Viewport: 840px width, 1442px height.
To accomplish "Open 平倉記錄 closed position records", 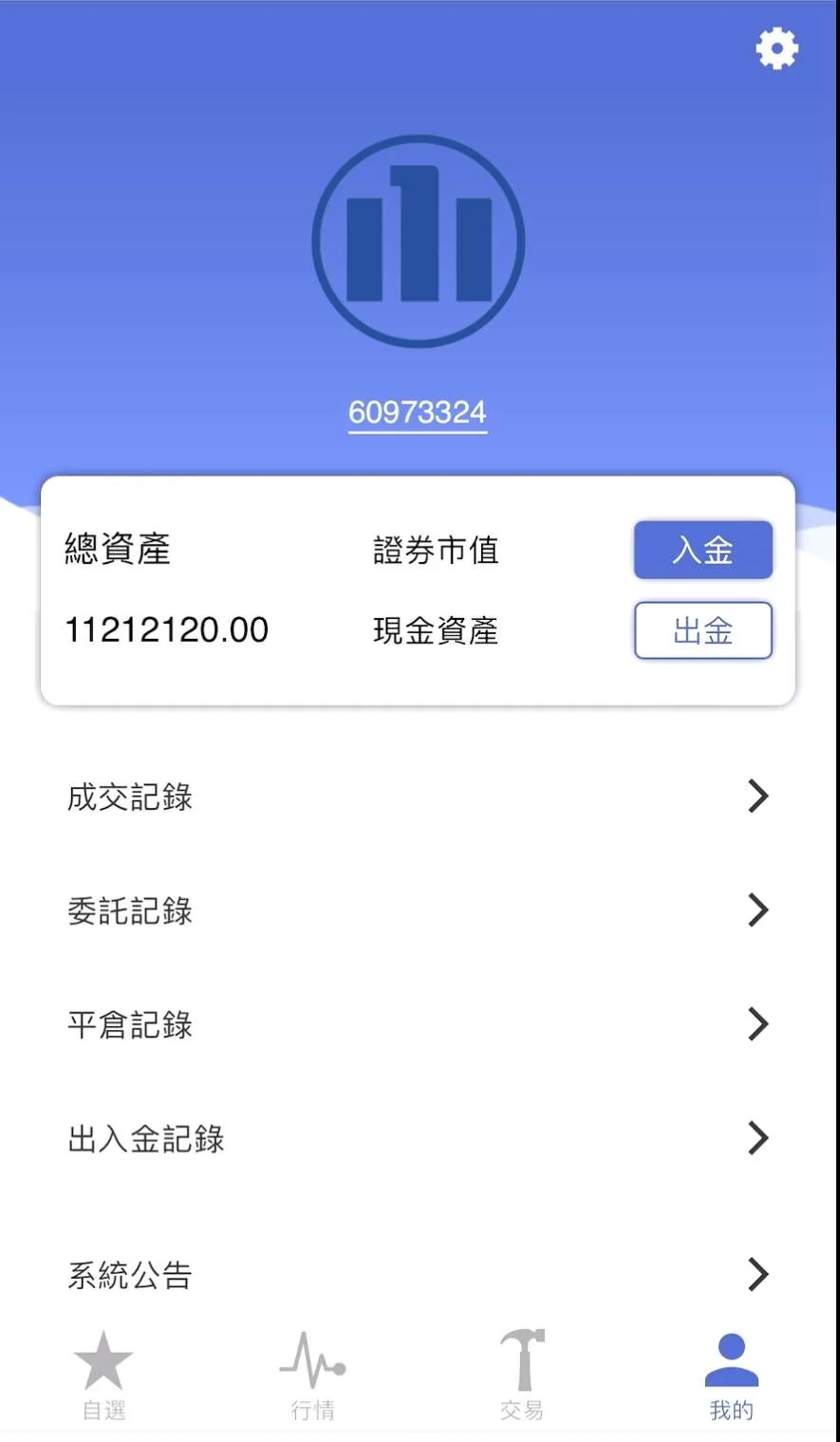I will (x=418, y=1024).
